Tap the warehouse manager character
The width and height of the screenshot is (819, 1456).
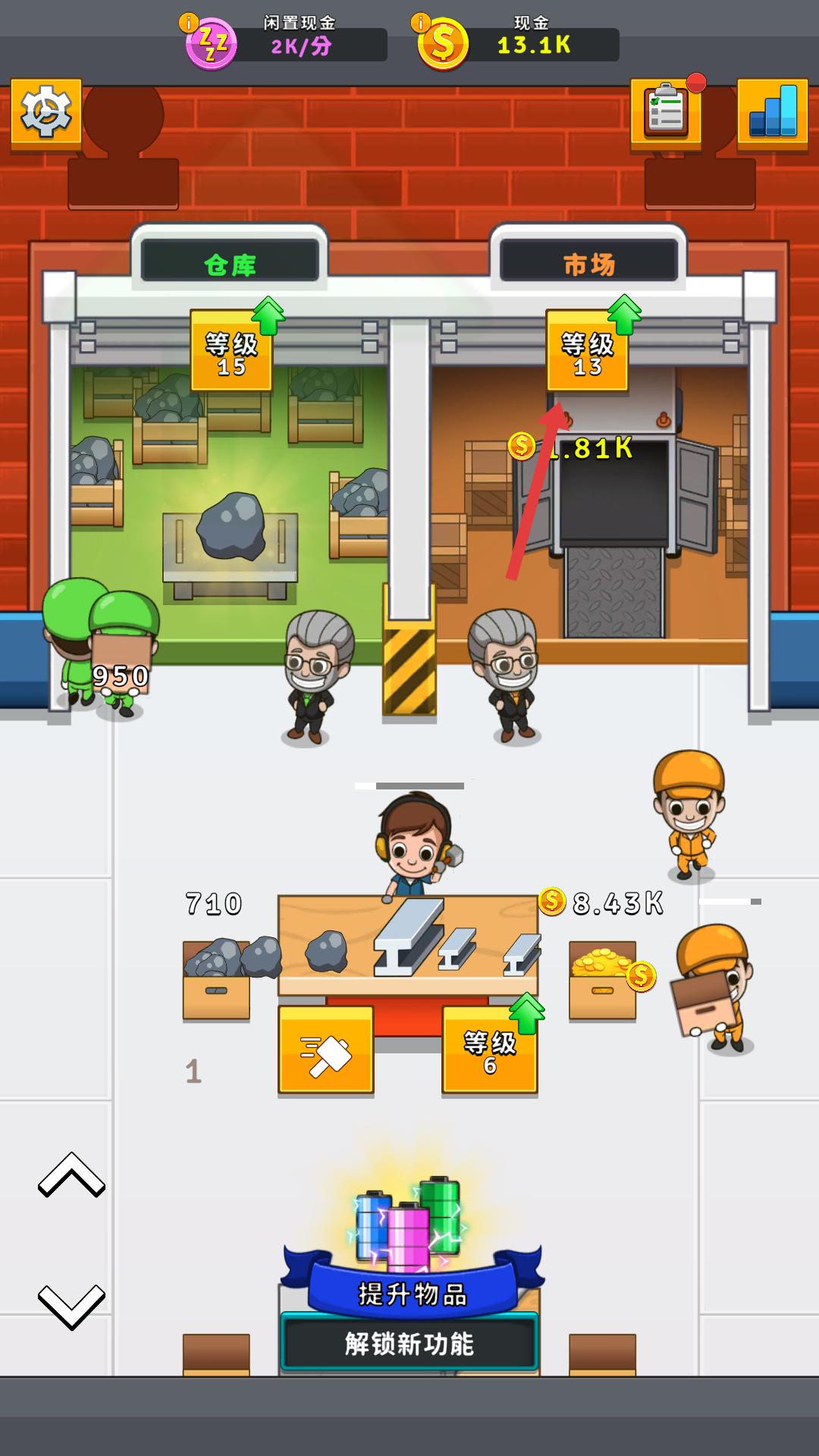(315, 675)
